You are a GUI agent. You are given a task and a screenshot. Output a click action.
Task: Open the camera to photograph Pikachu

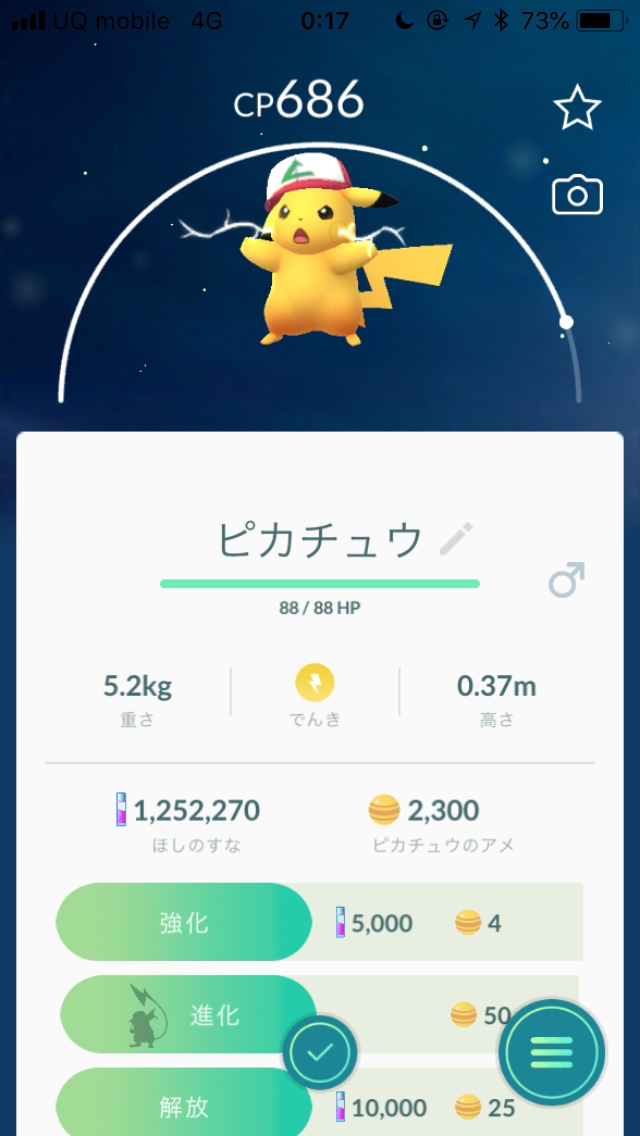577,195
